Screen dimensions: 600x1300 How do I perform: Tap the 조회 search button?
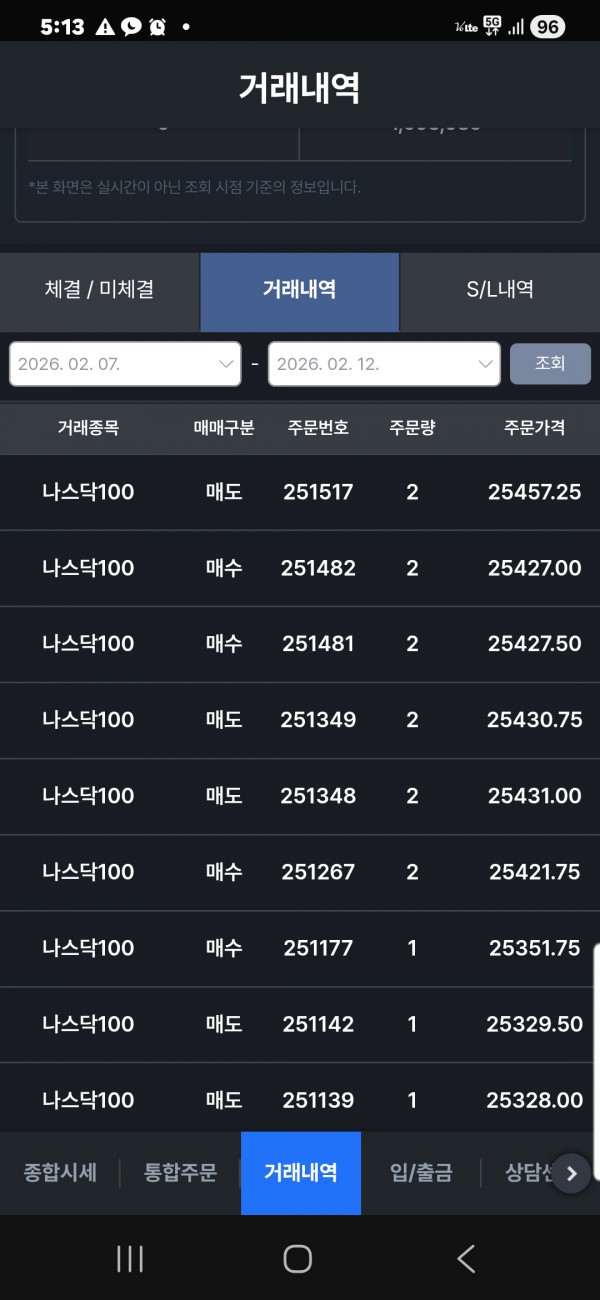click(x=550, y=364)
